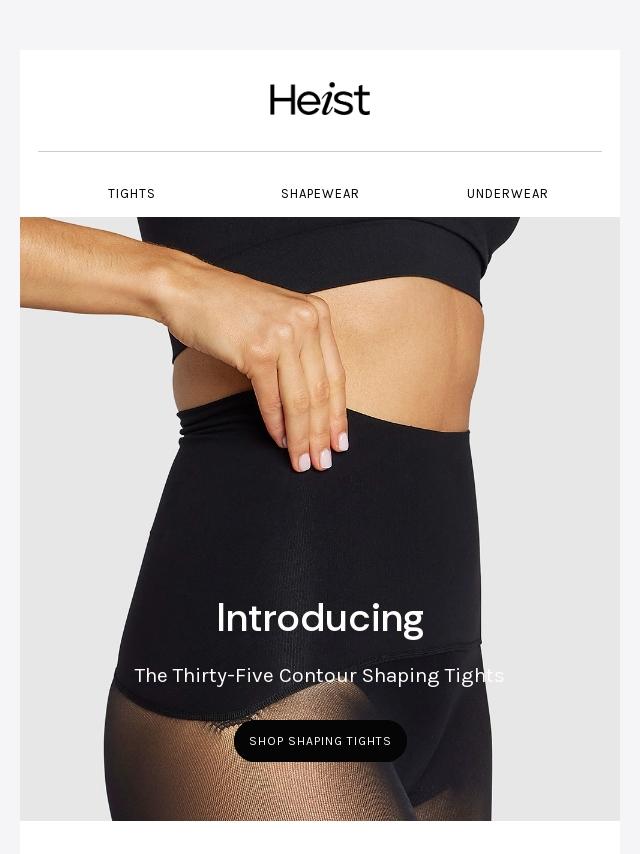Open the Underwear category
The height and width of the screenshot is (854, 640).
[x=507, y=194]
